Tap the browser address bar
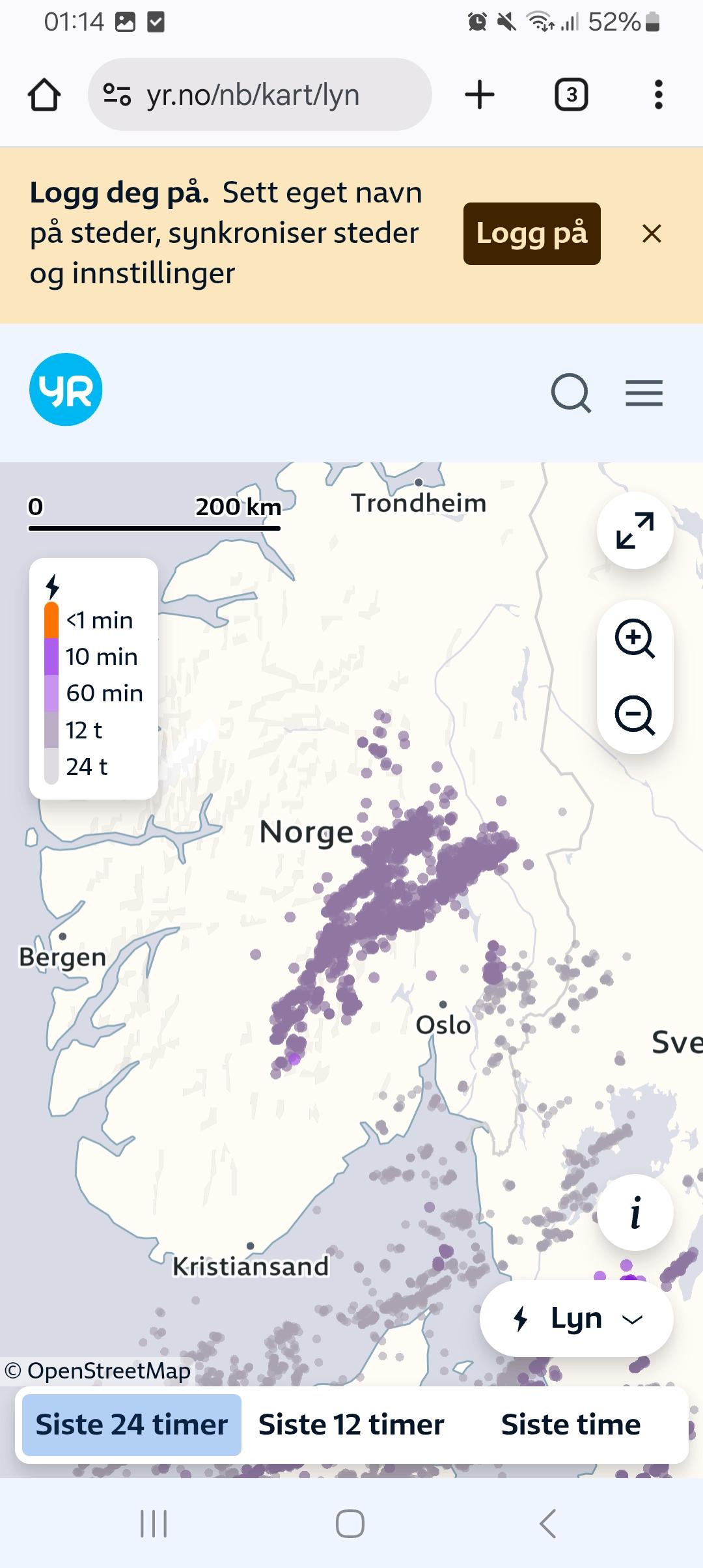The image size is (703, 1568). coord(260,95)
